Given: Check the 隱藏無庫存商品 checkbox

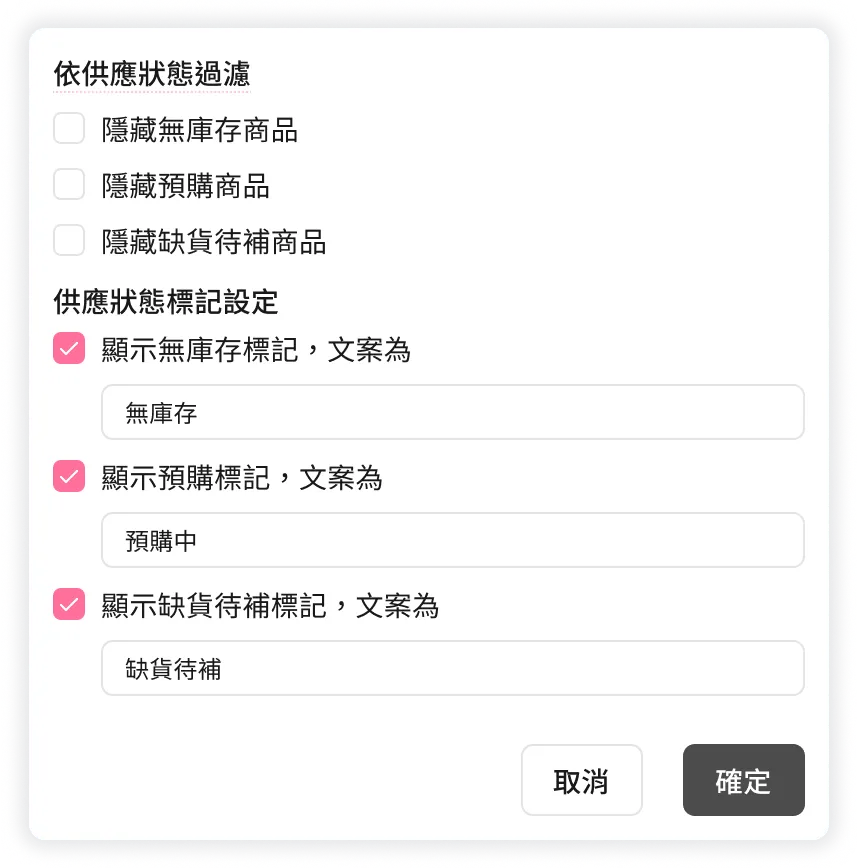Looking at the screenshot, I should pyautogui.click(x=69, y=129).
